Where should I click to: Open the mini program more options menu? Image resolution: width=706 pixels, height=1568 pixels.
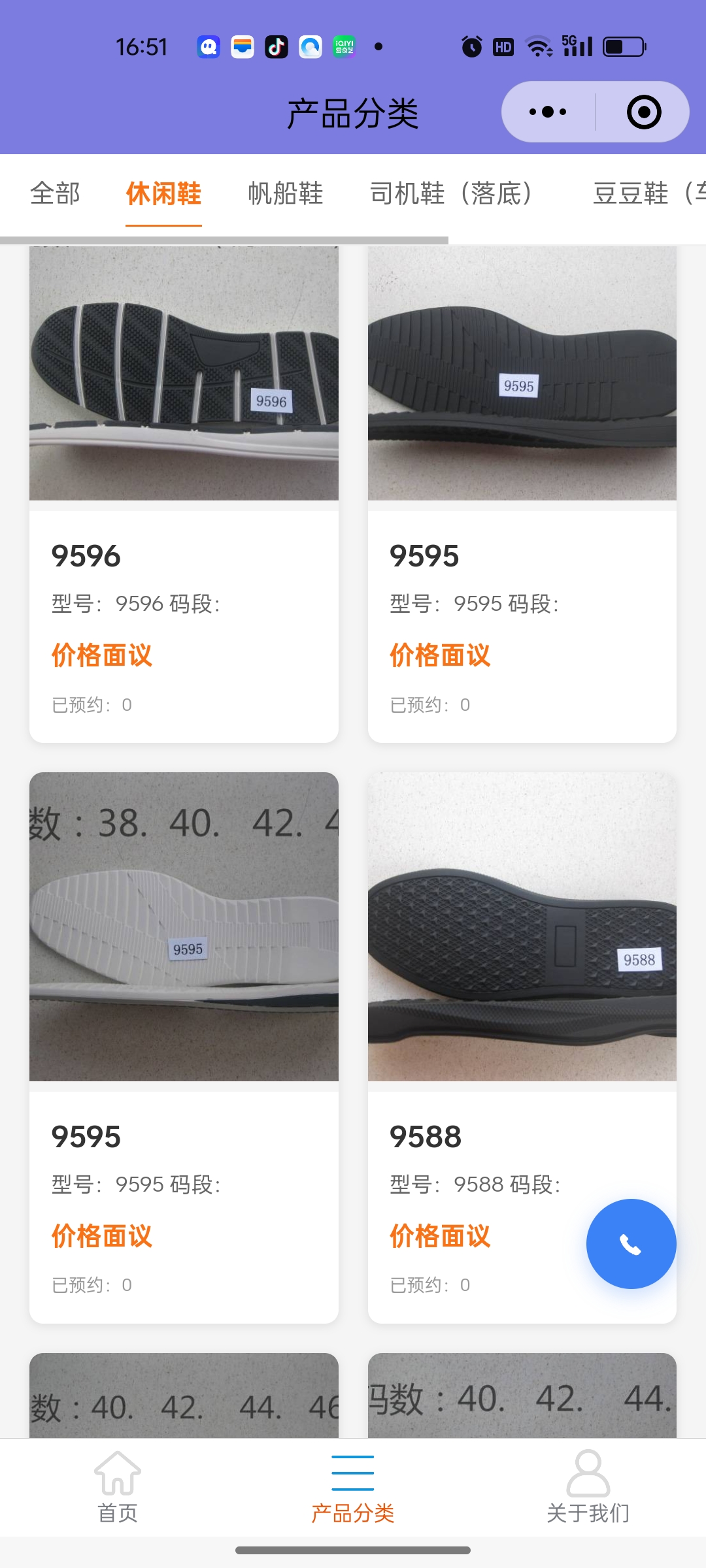coord(548,112)
